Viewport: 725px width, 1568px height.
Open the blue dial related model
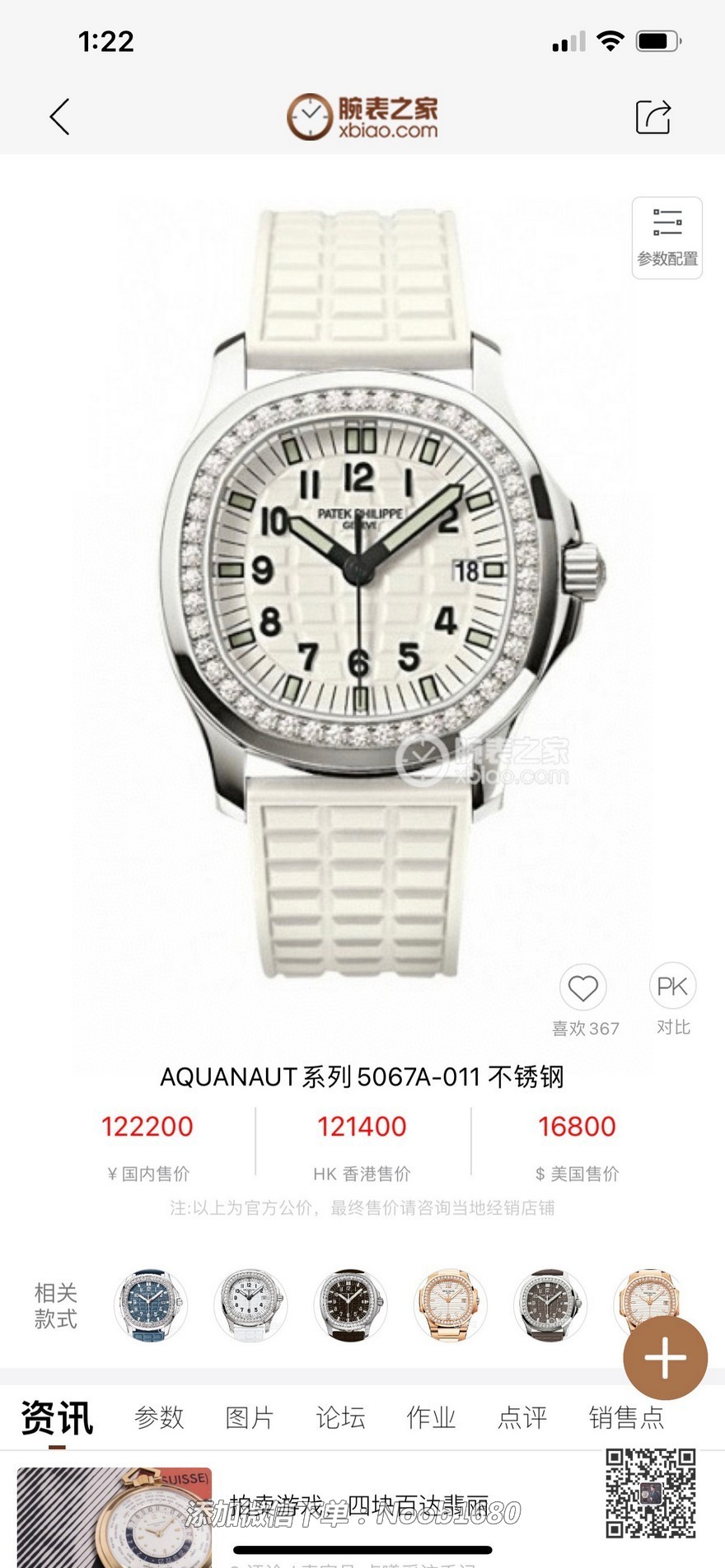(x=150, y=1305)
